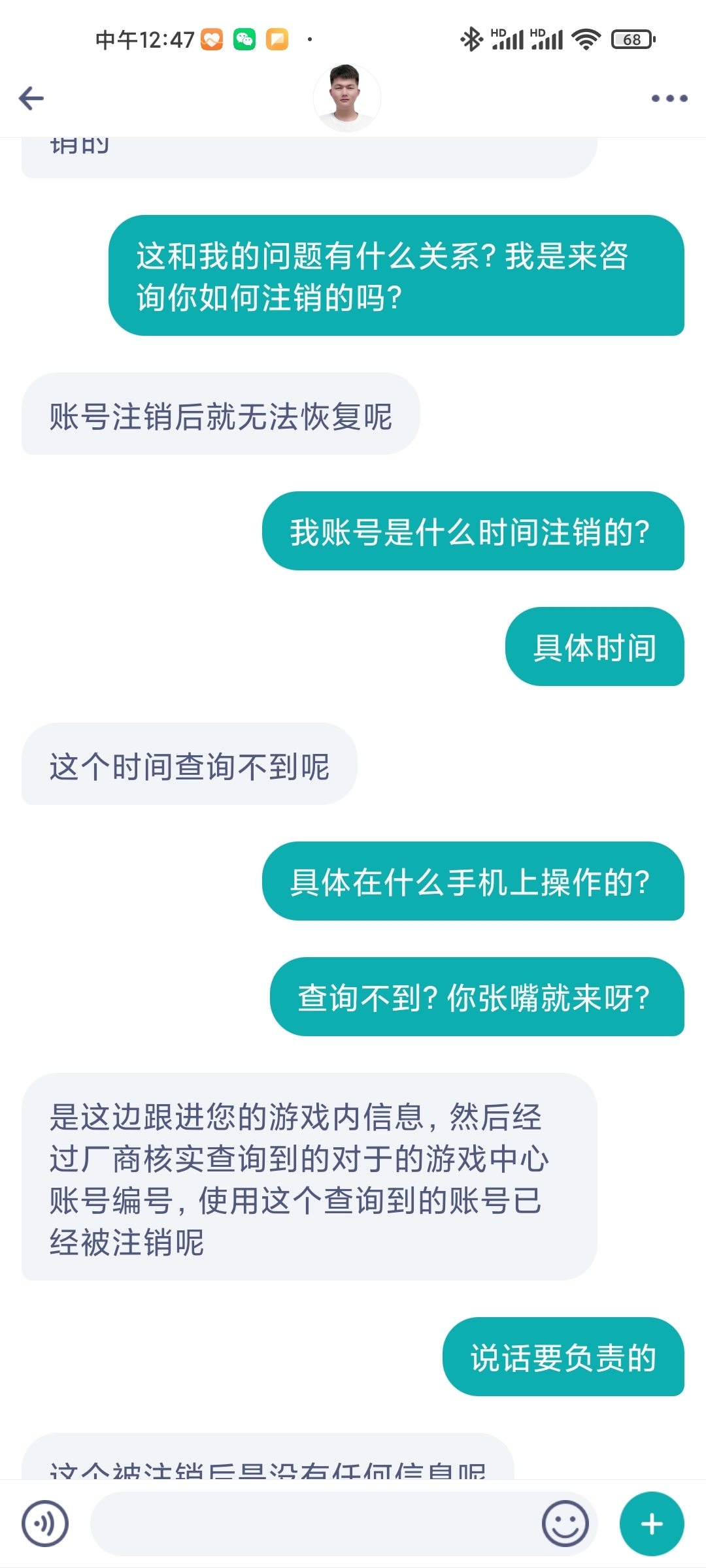This screenshot has width=706, height=1568.
Task: Open the contact's profile avatar
Action: tap(346, 98)
